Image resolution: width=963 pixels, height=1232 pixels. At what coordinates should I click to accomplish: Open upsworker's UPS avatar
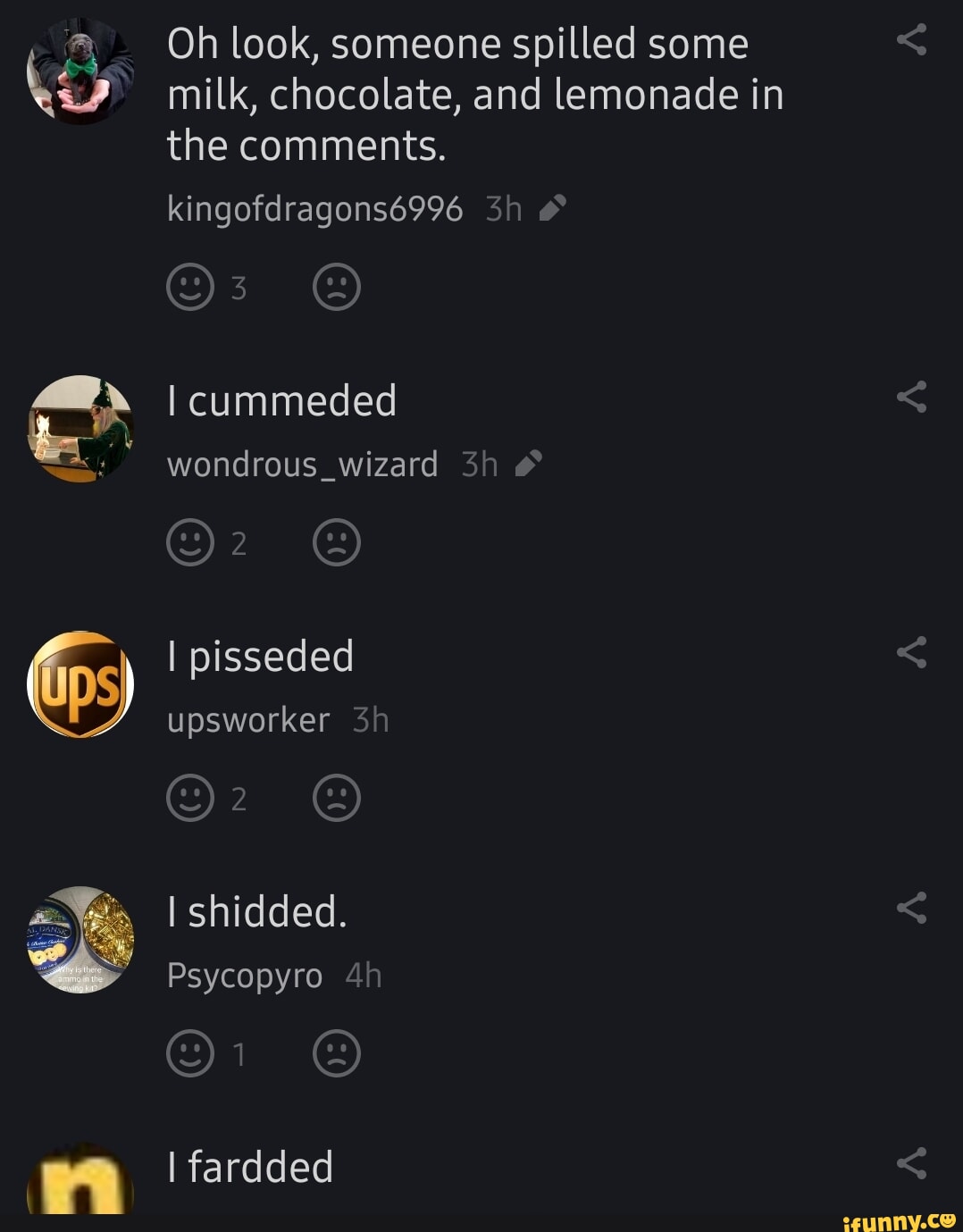point(80,684)
